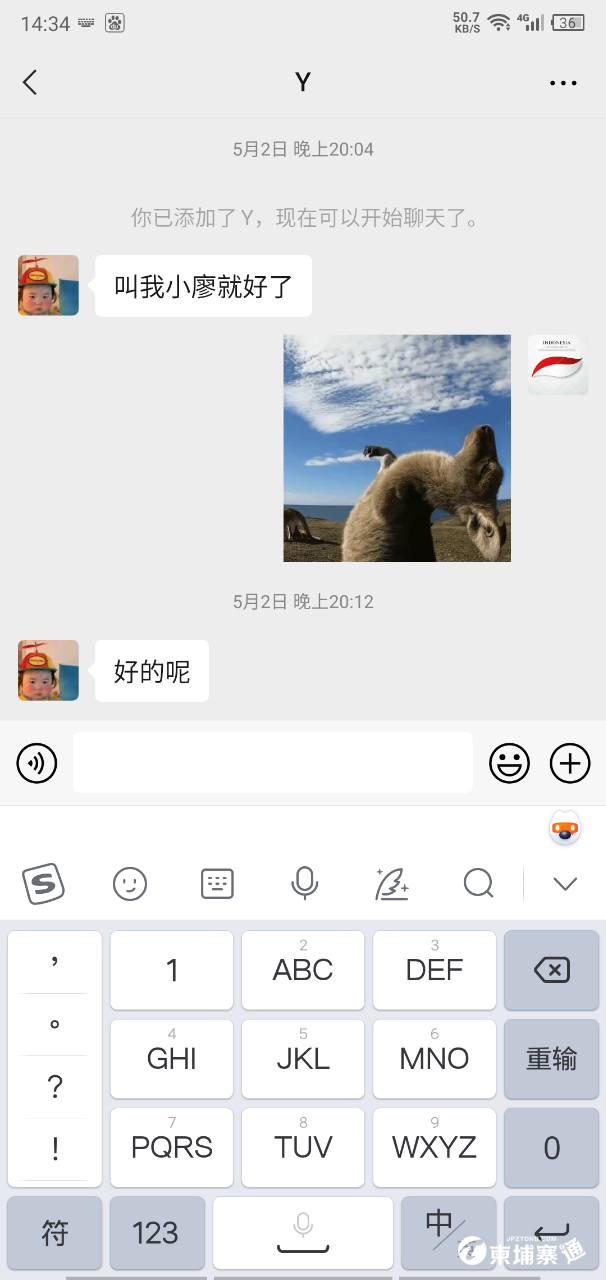This screenshot has width=606, height=1280.
Task: Switch keyboard layout via keyboard icon
Action: pyautogui.click(x=217, y=883)
